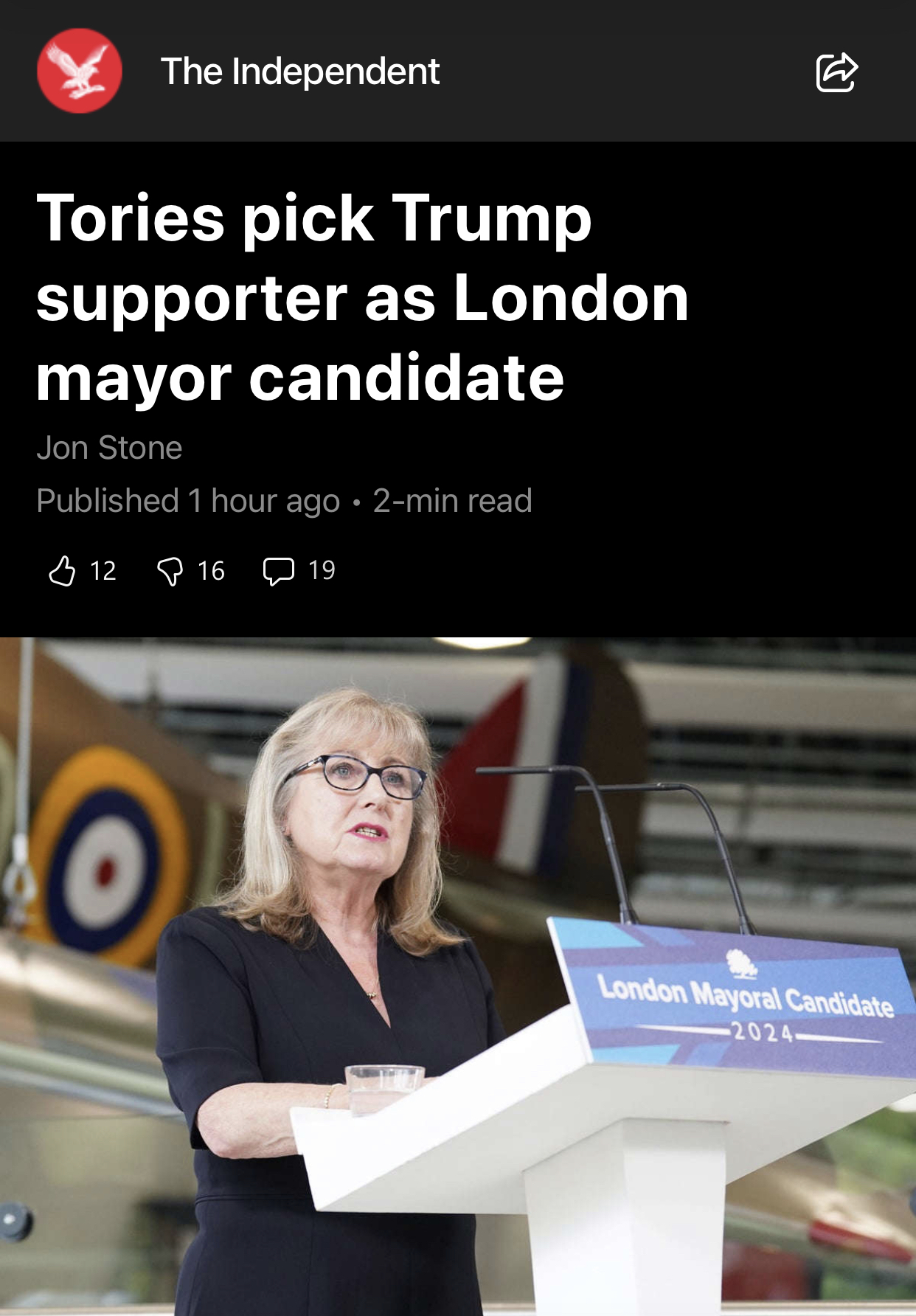Open the article comments
Viewport: 916px width, 1316px height.
[279, 571]
